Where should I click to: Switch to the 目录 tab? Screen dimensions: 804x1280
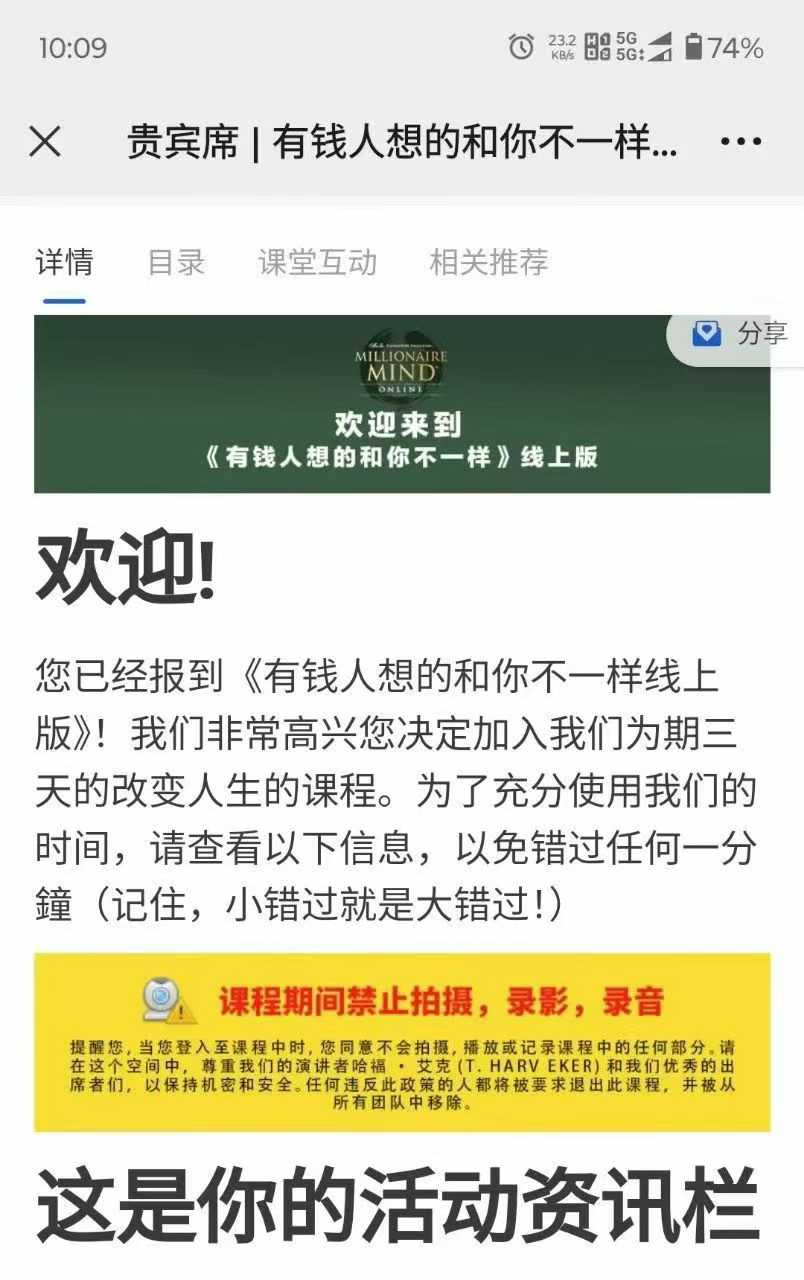click(x=176, y=263)
